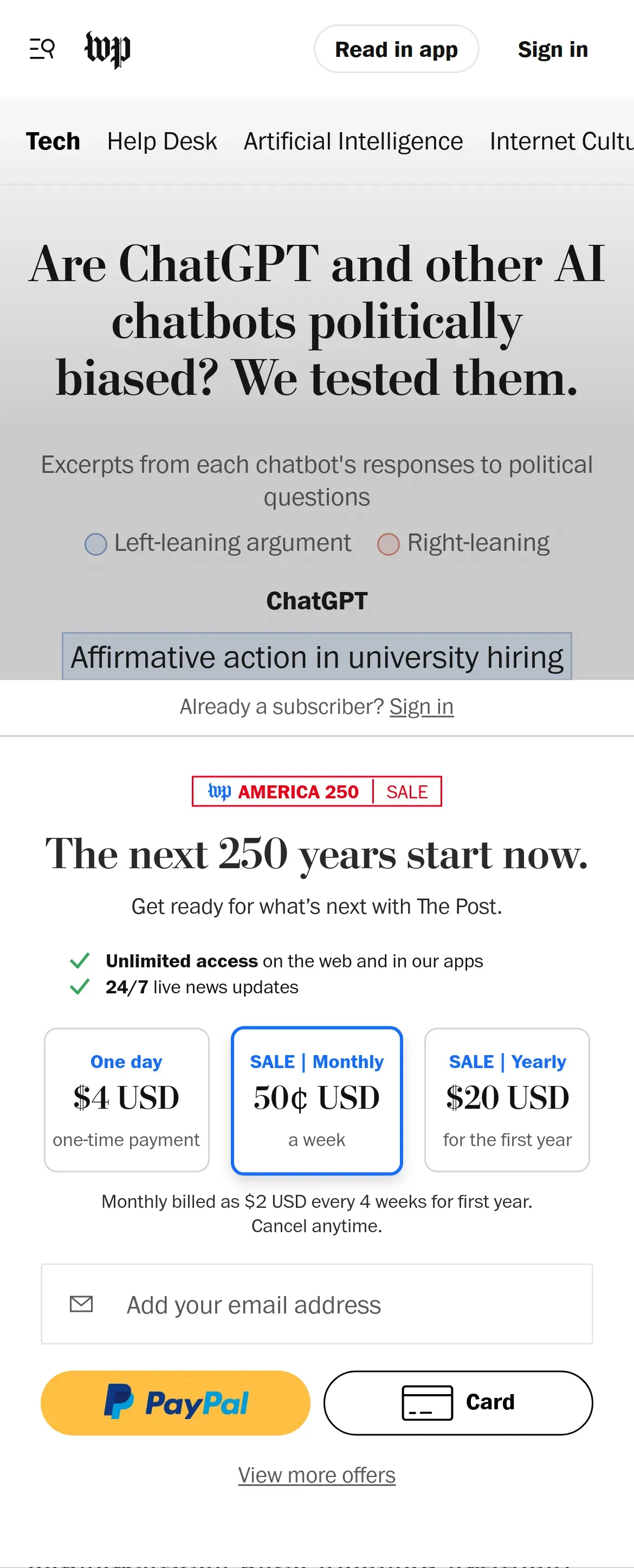
Task: Open the Internet Culture section
Action: pos(561,141)
